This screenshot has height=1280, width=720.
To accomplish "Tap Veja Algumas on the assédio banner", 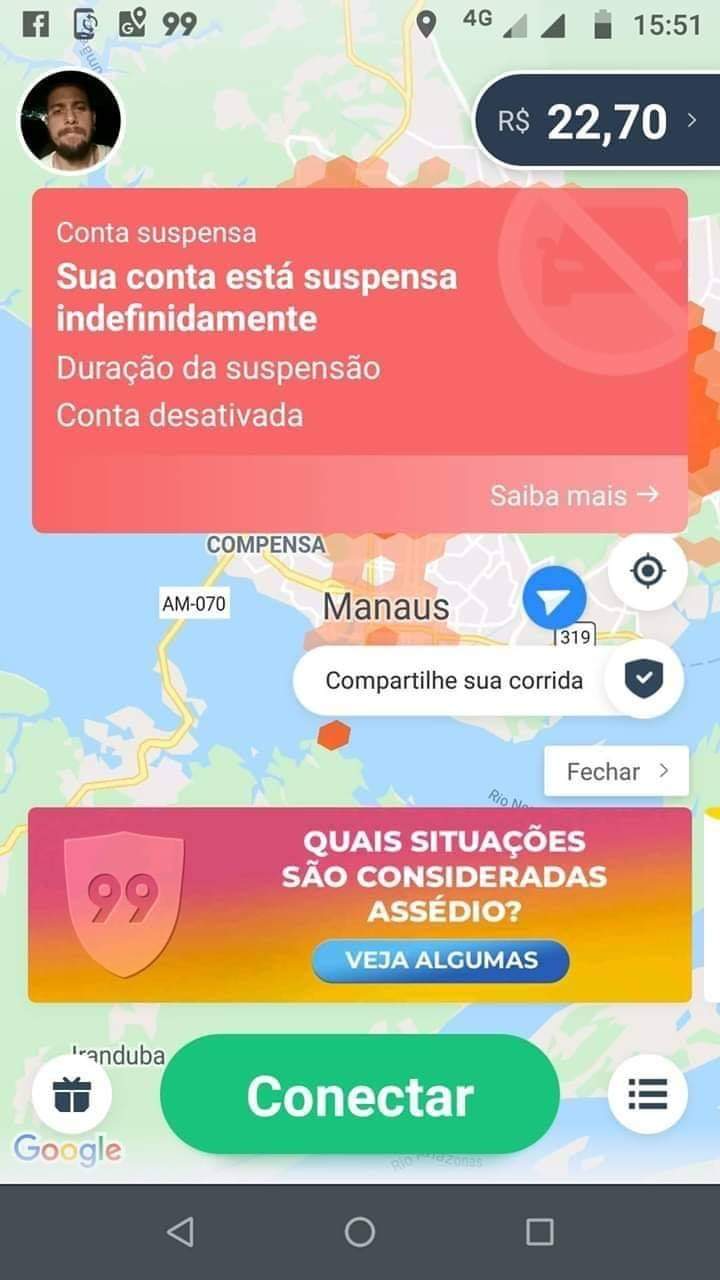I will pyautogui.click(x=441, y=961).
